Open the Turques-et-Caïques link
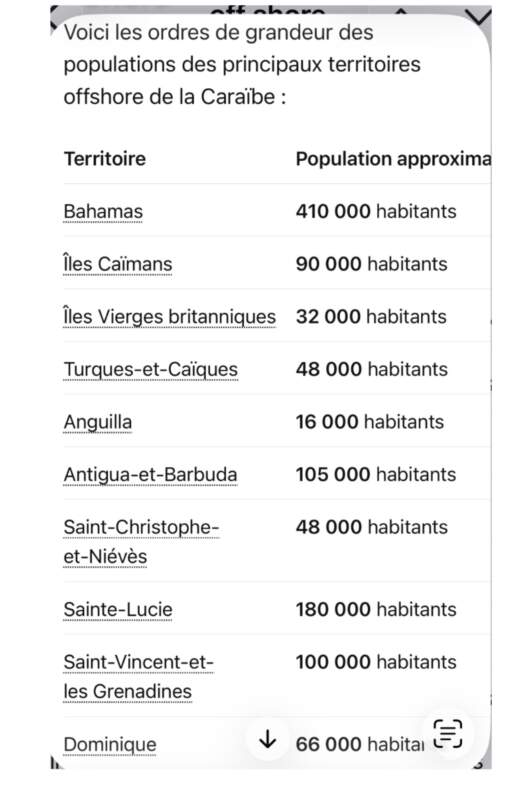Image resolution: width=518 pixels, height=800 pixels. (151, 369)
